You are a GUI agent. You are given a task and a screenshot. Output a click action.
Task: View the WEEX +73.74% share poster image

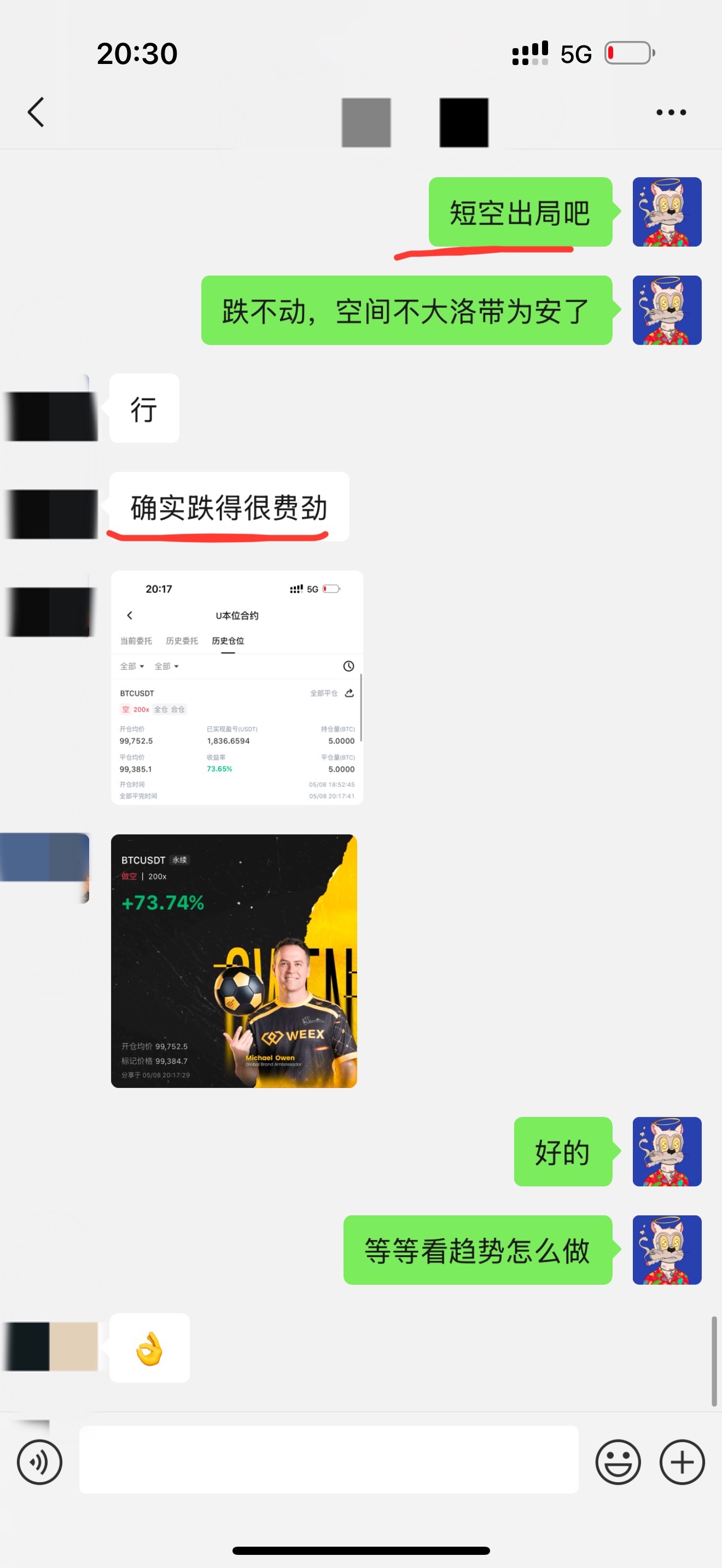(234, 961)
